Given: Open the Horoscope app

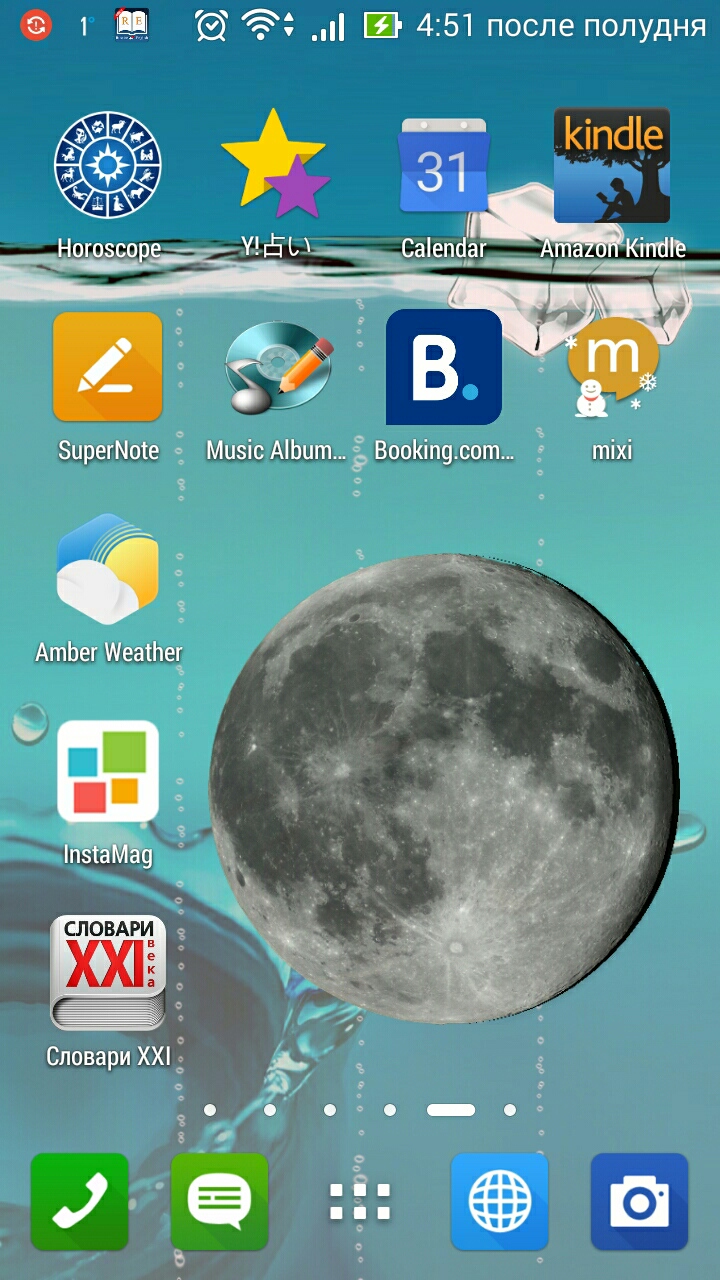Looking at the screenshot, I should click(107, 166).
